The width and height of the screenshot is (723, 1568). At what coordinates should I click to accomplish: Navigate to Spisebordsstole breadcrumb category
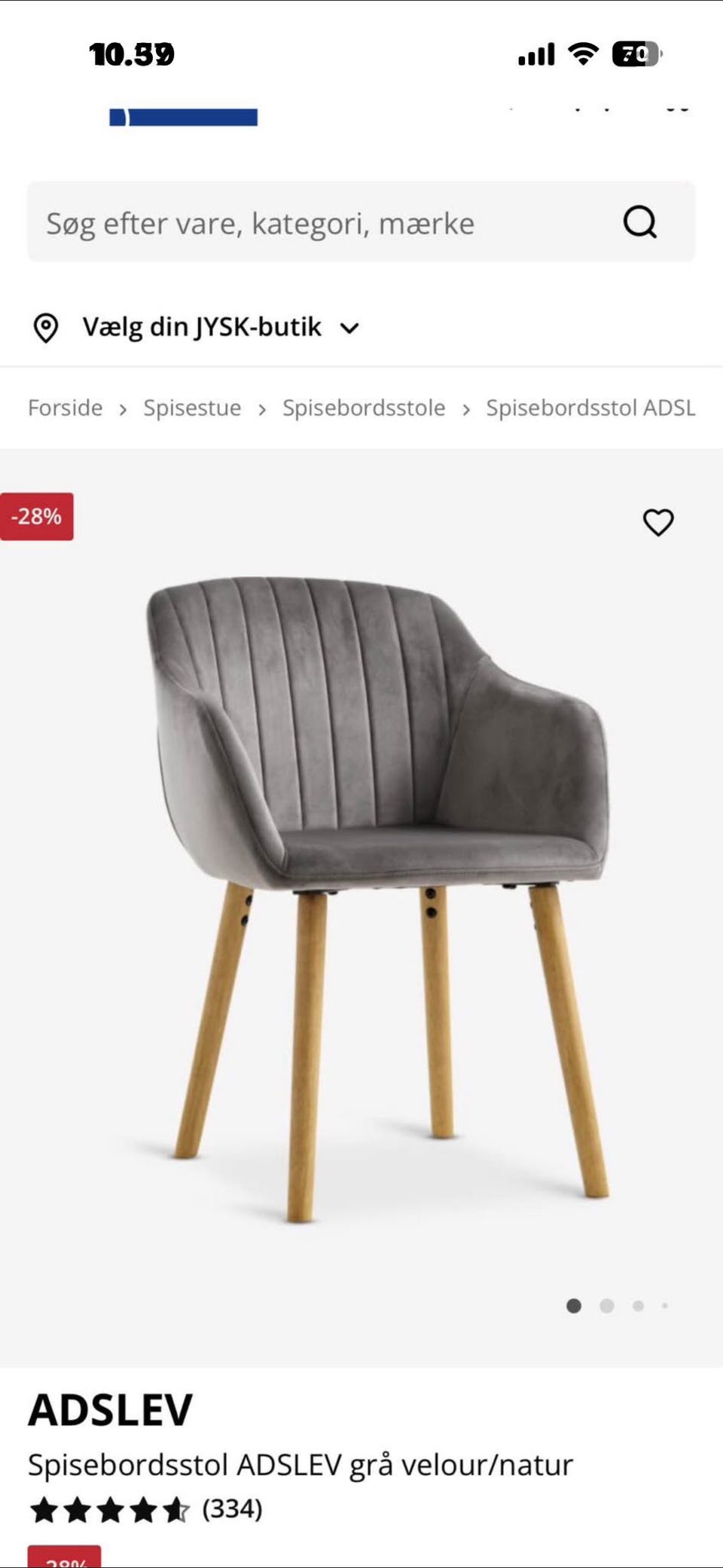(x=364, y=408)
